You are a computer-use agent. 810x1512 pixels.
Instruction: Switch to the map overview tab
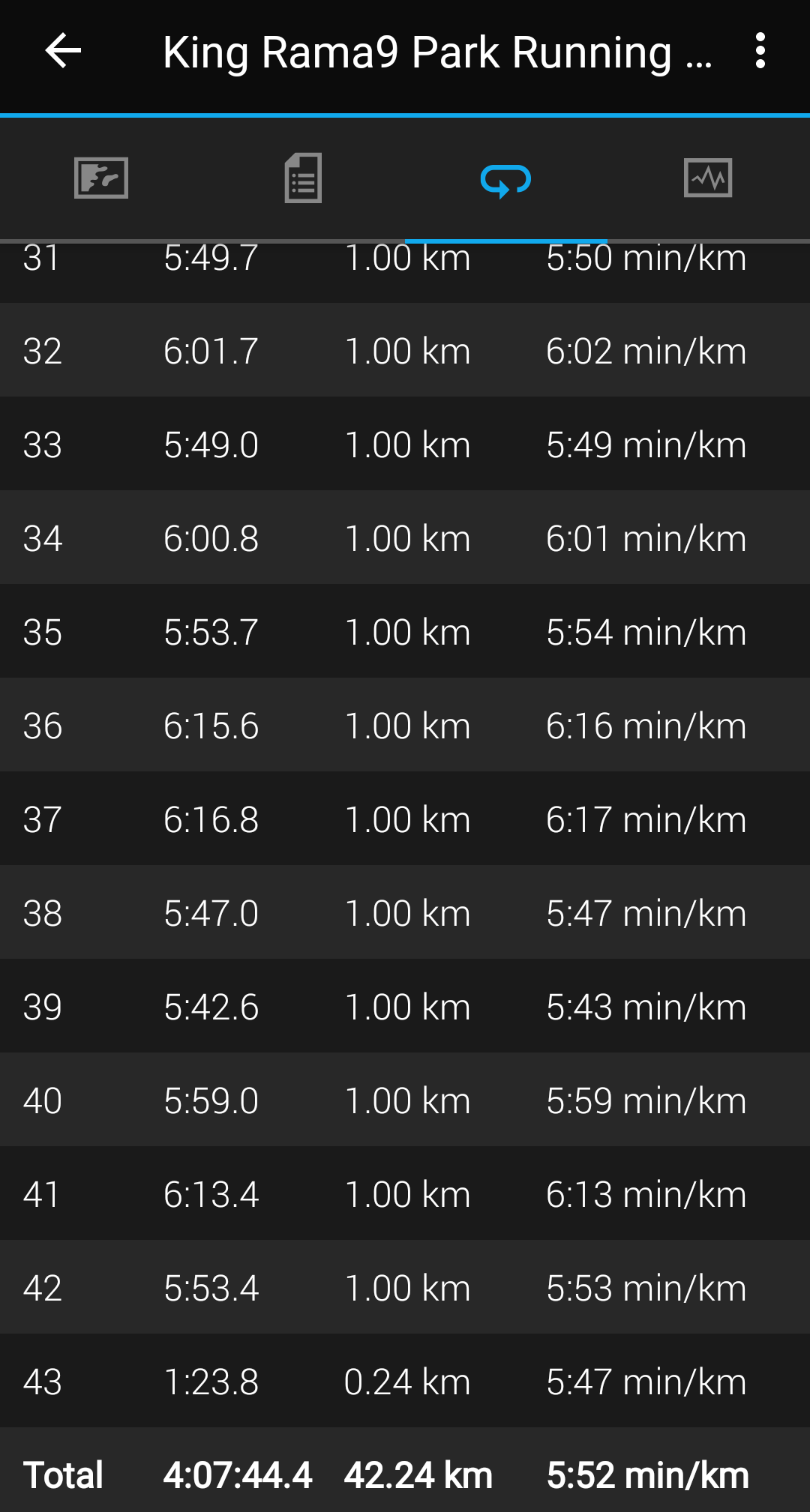coord(101,178)
